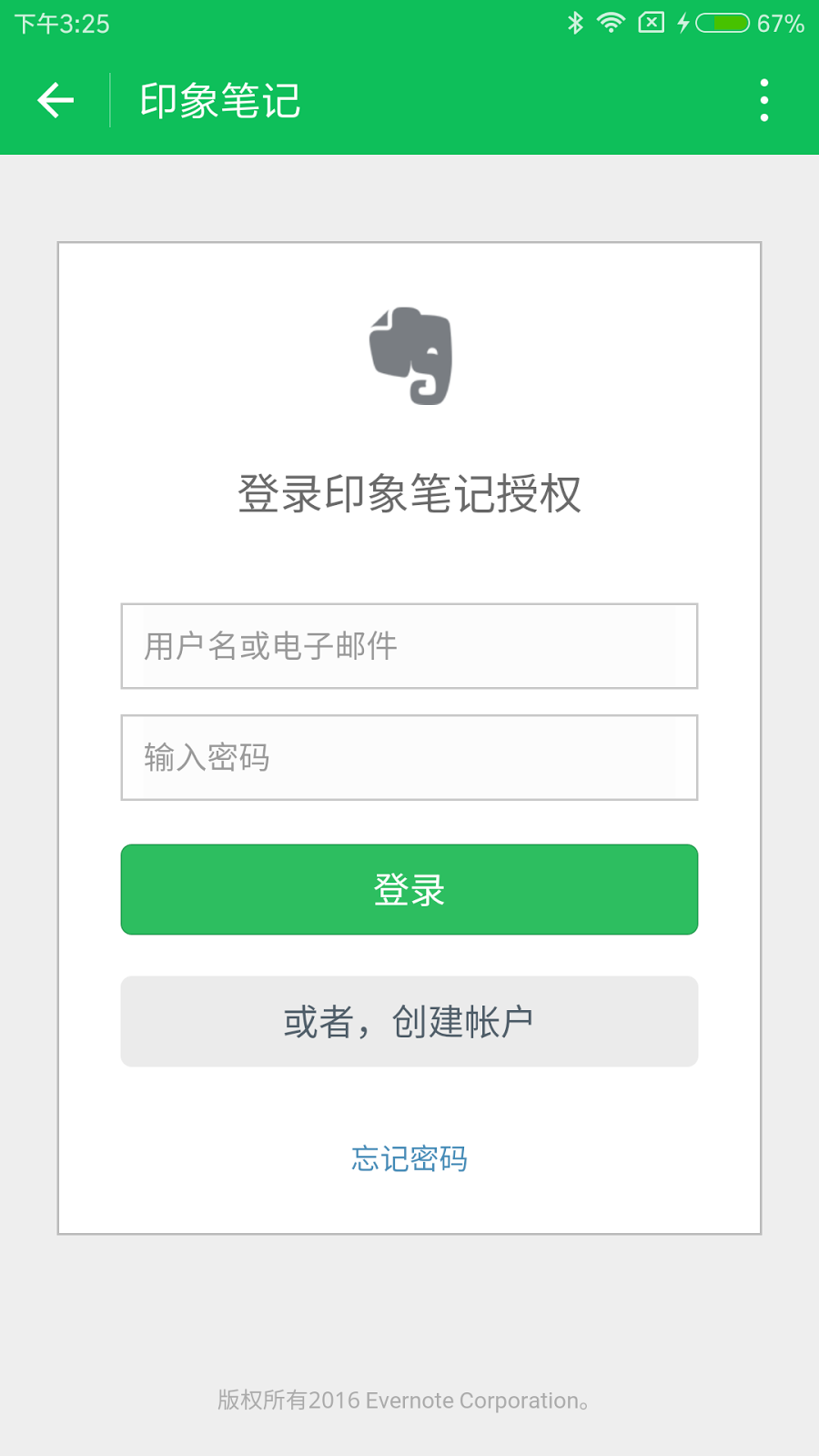Focus the username or email field
The width and height of the screenshot is (819, 1456).
(x=409, y=646)
